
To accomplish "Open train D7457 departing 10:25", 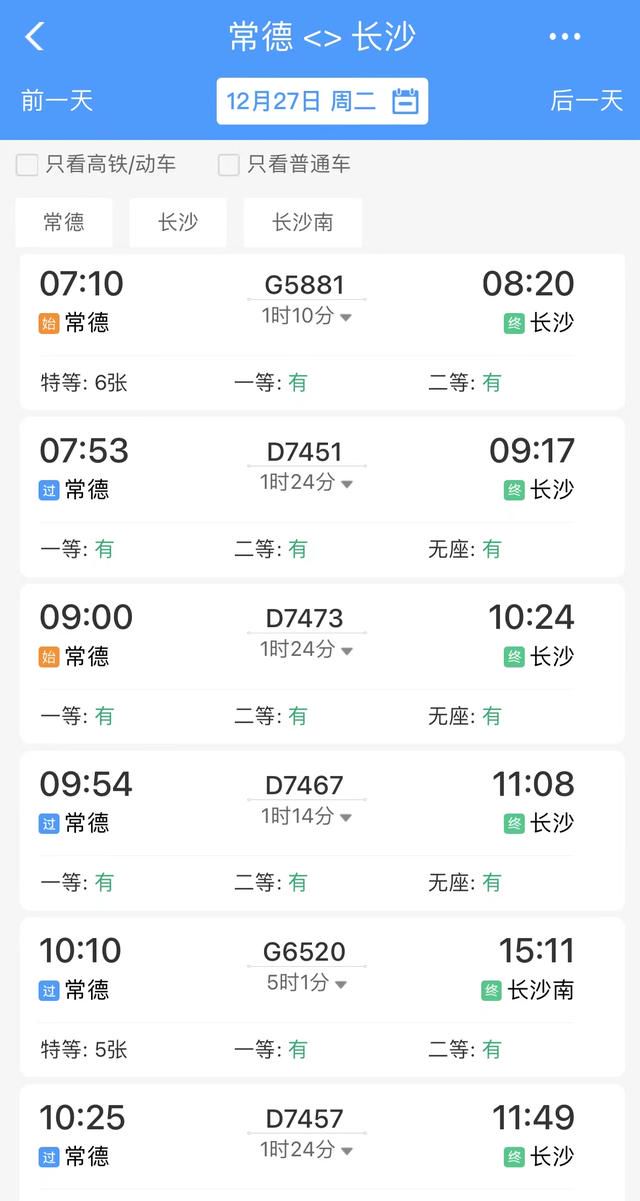I will click(x=322, y=1144).
